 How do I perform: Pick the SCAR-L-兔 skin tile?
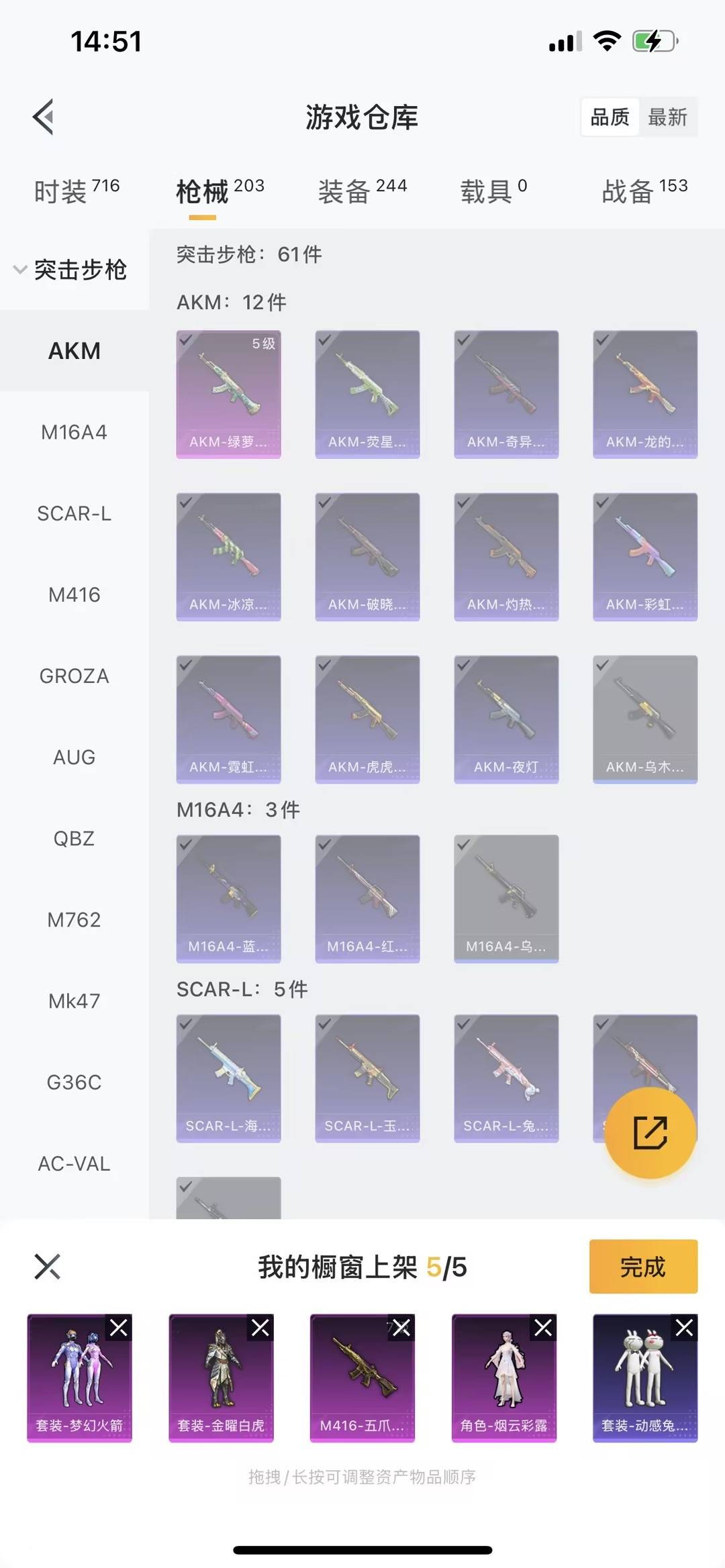coord(505,1078)
